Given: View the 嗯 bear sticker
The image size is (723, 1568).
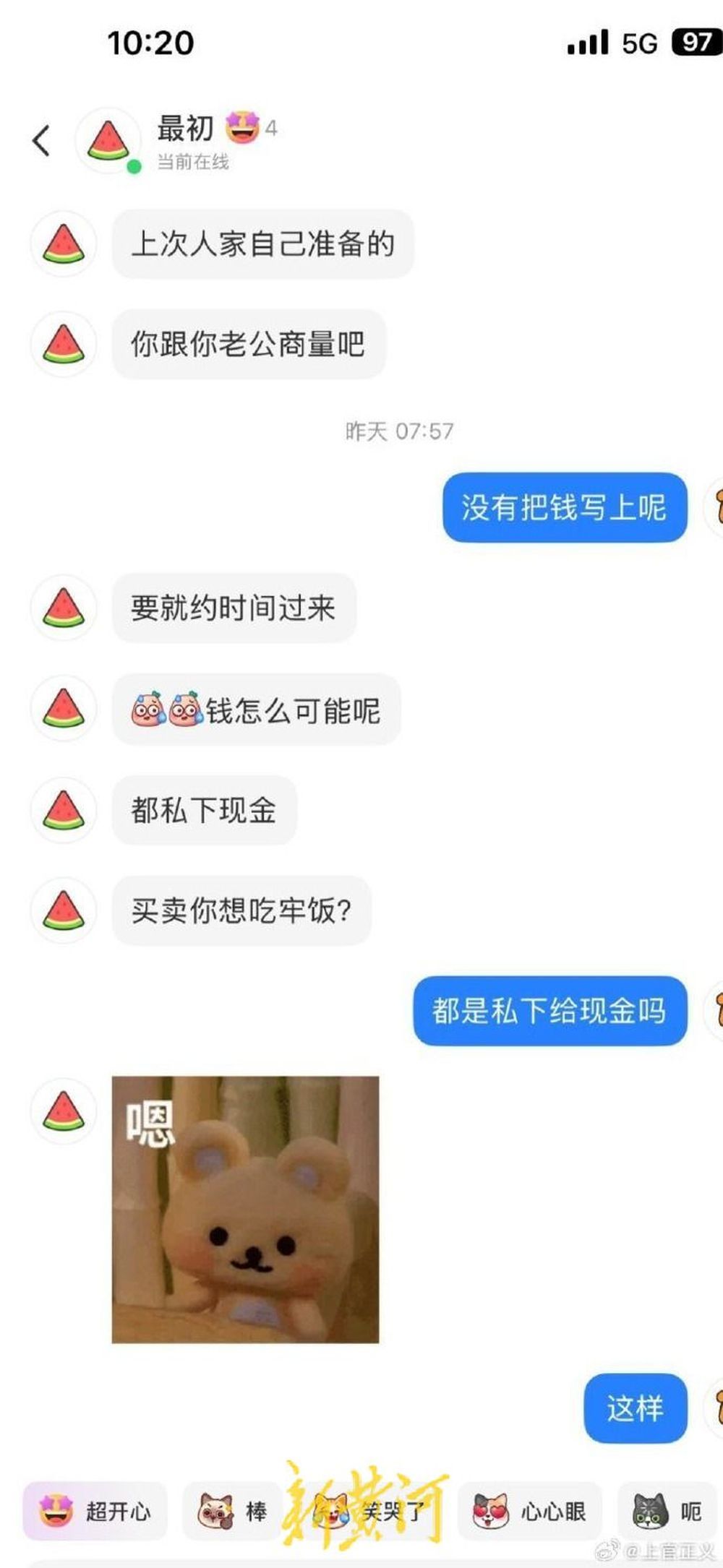Looking at the screenshot, I should [245, 1209].
